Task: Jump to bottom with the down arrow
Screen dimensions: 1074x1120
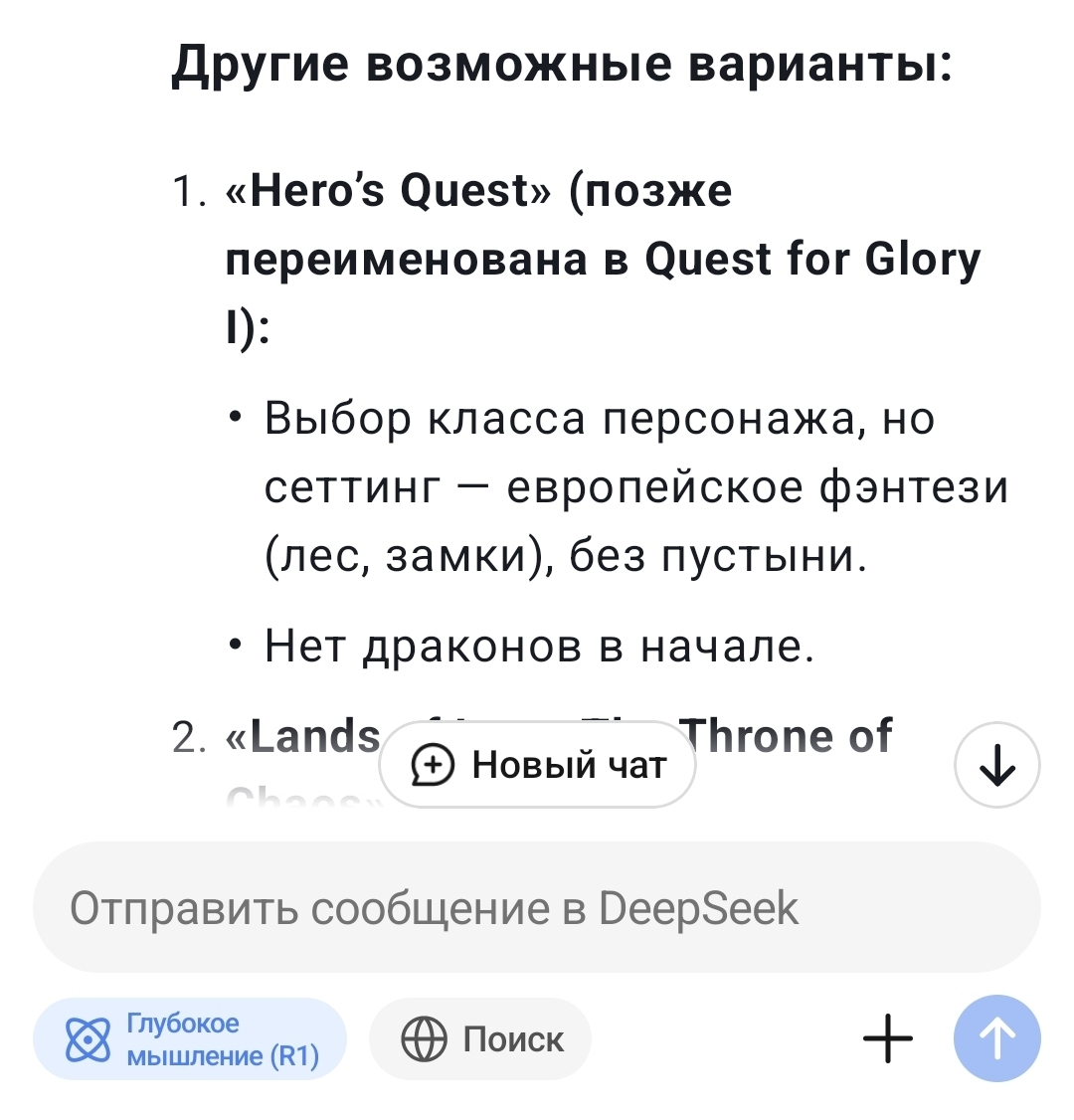Action: click(996, 765)
